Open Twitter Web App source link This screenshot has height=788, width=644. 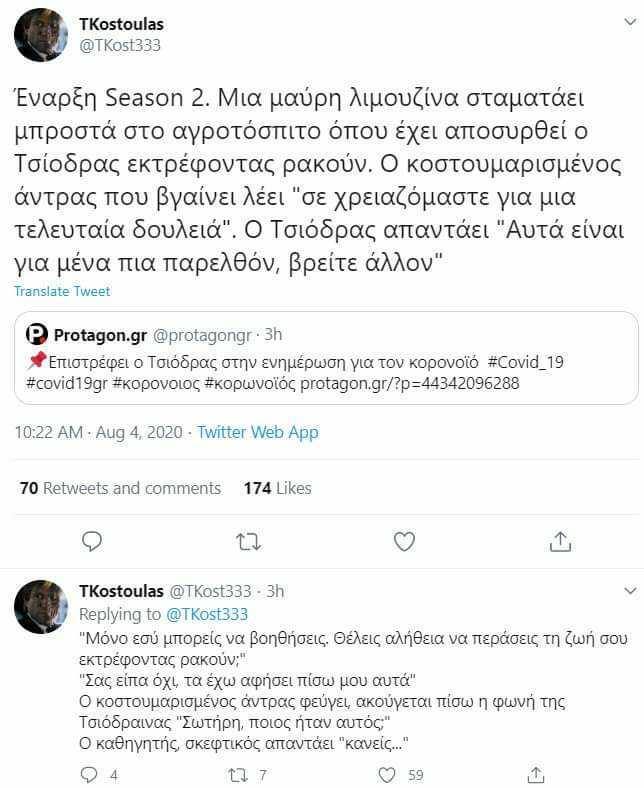pos(257,432)
